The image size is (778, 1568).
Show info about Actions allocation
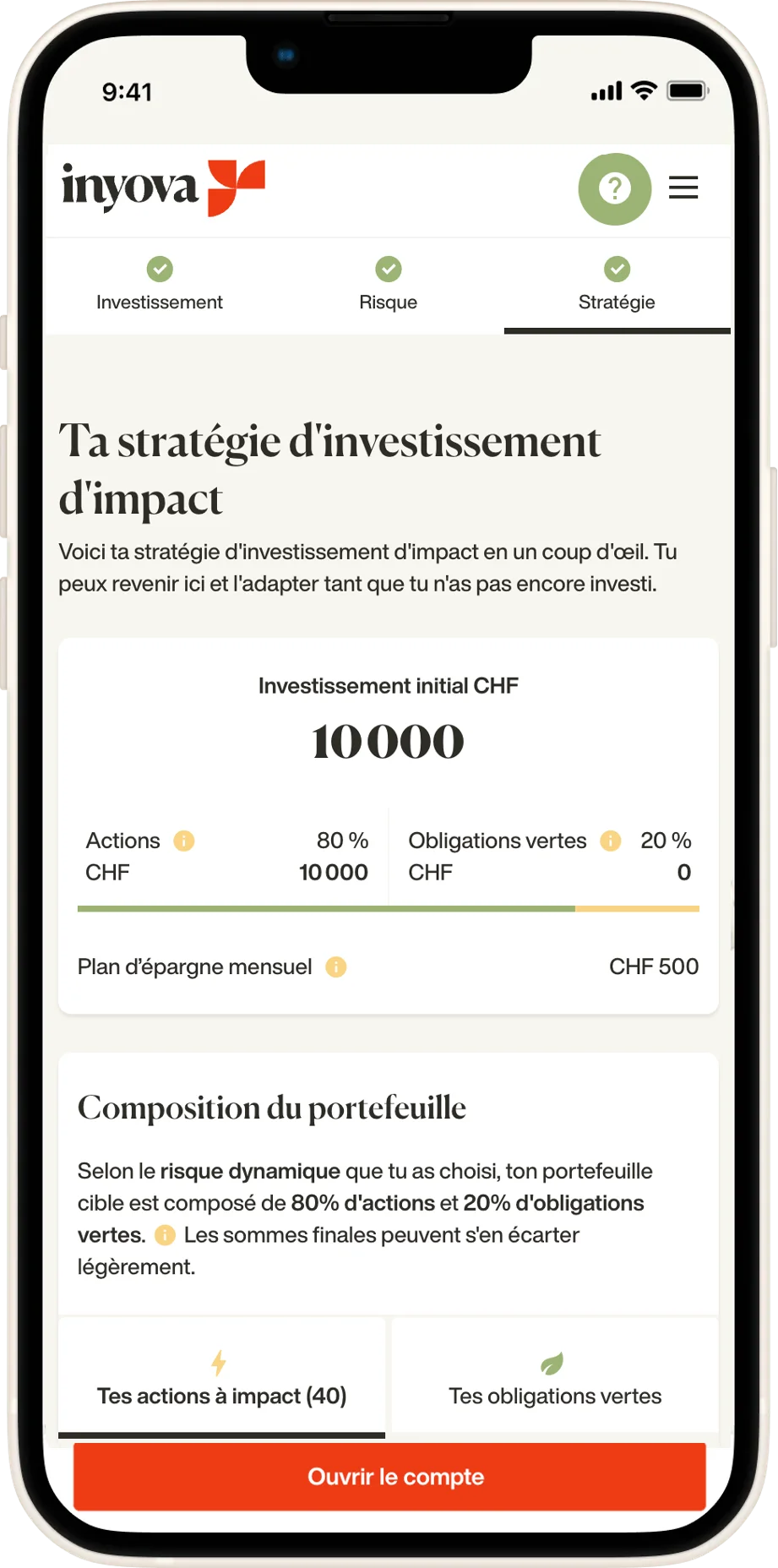click(x=183, y=841)
